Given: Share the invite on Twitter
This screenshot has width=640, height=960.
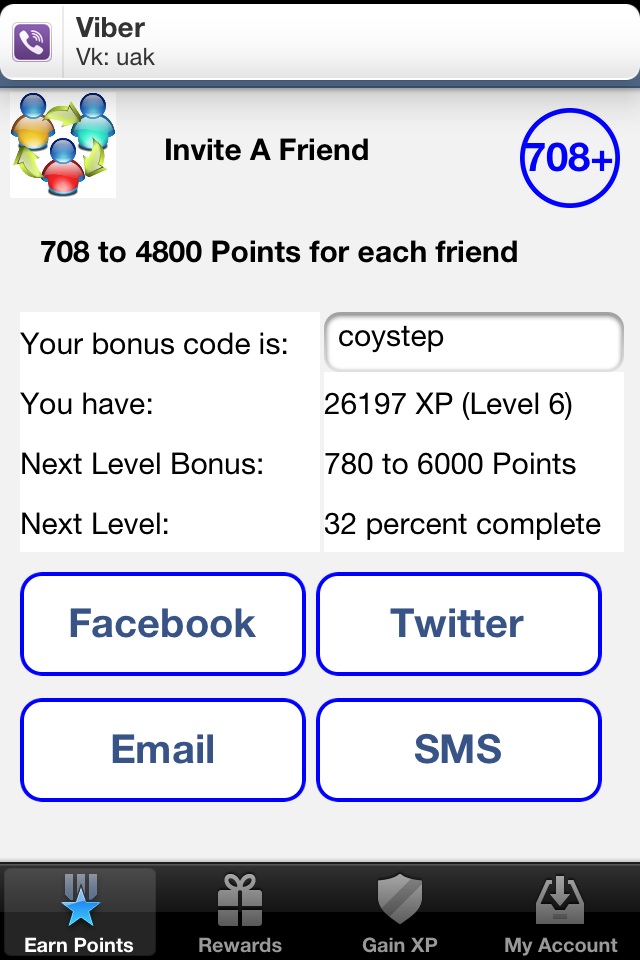Looking at the screenshot, I should pos(458,624).
